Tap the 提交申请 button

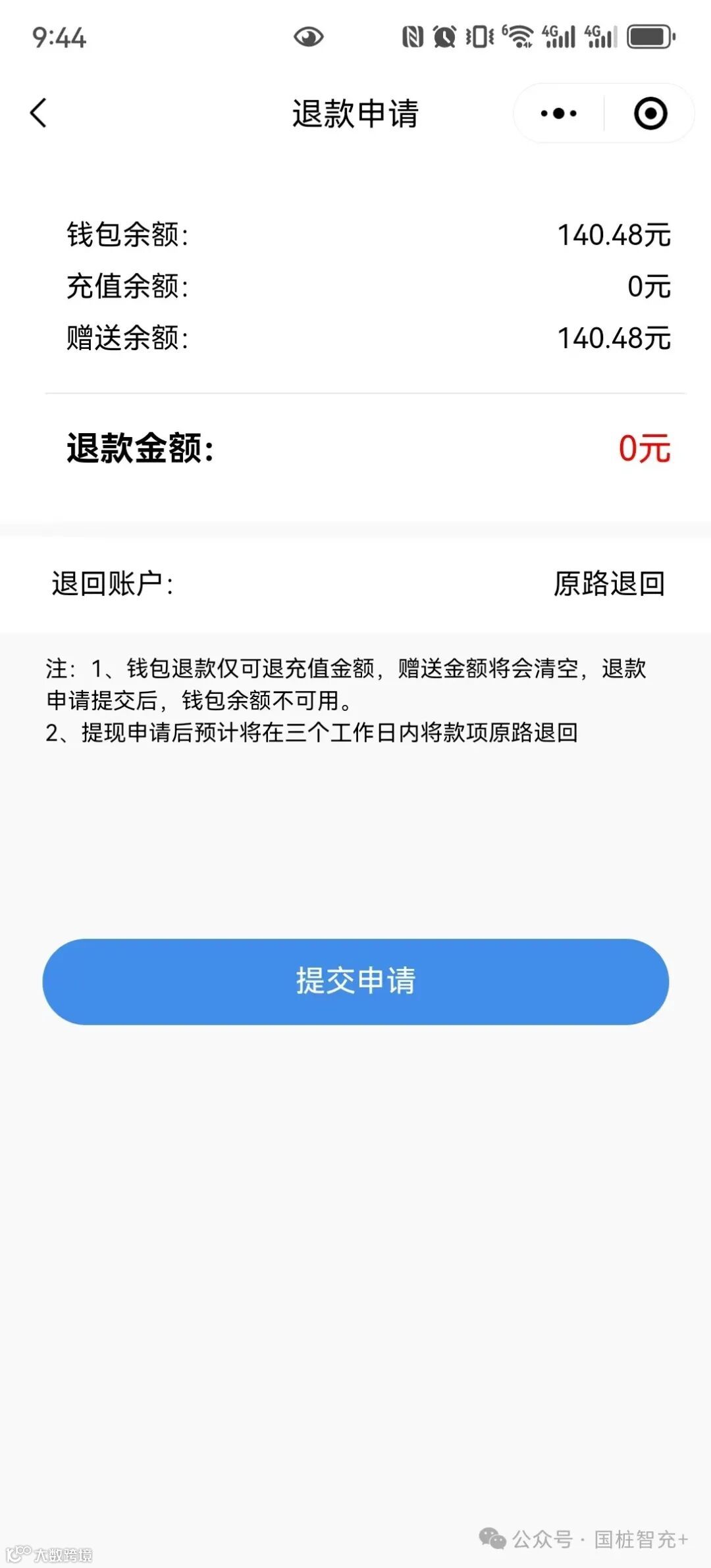(355, 981)
